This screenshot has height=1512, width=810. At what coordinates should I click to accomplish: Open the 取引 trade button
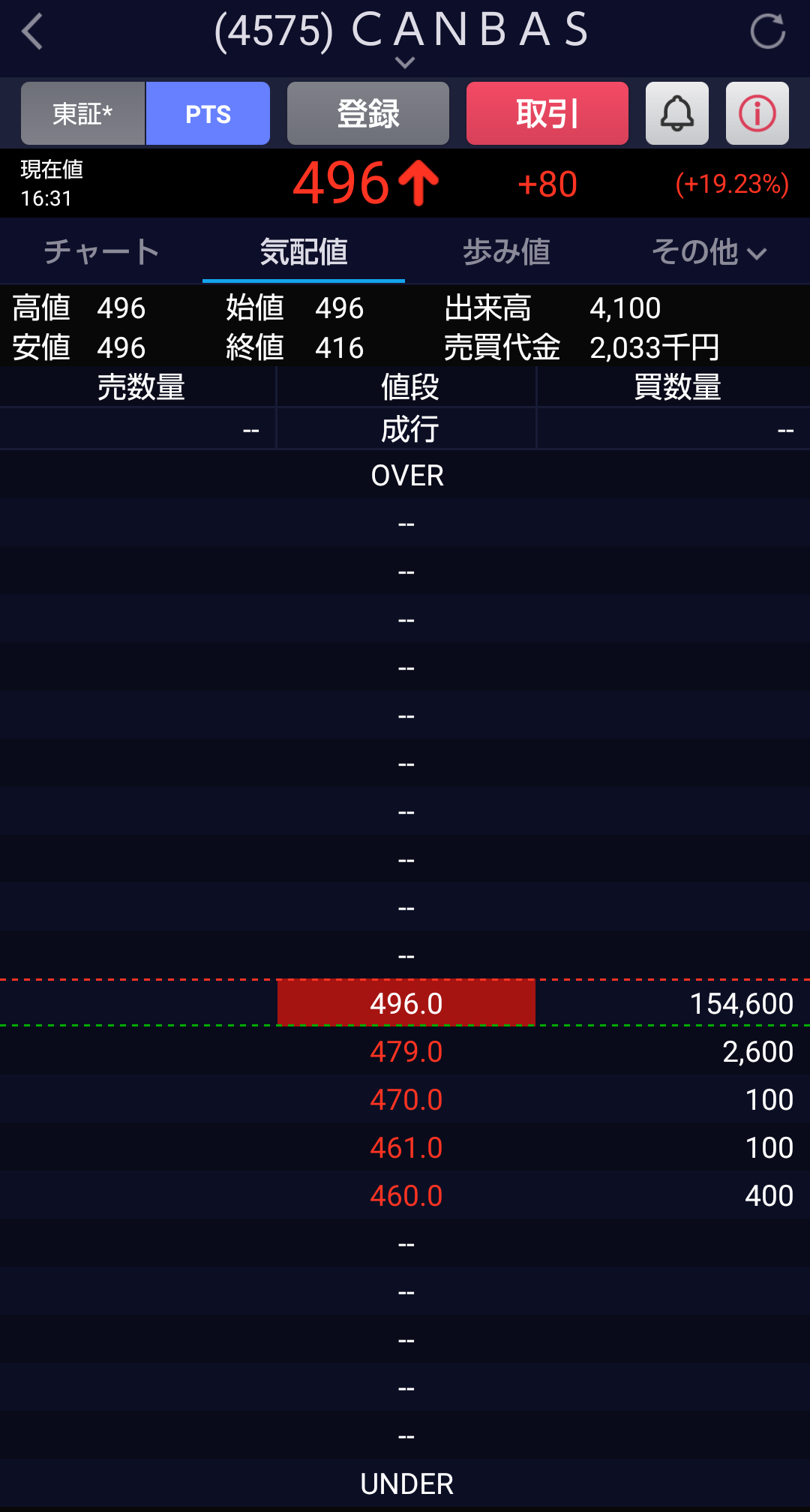coord(547,114)
